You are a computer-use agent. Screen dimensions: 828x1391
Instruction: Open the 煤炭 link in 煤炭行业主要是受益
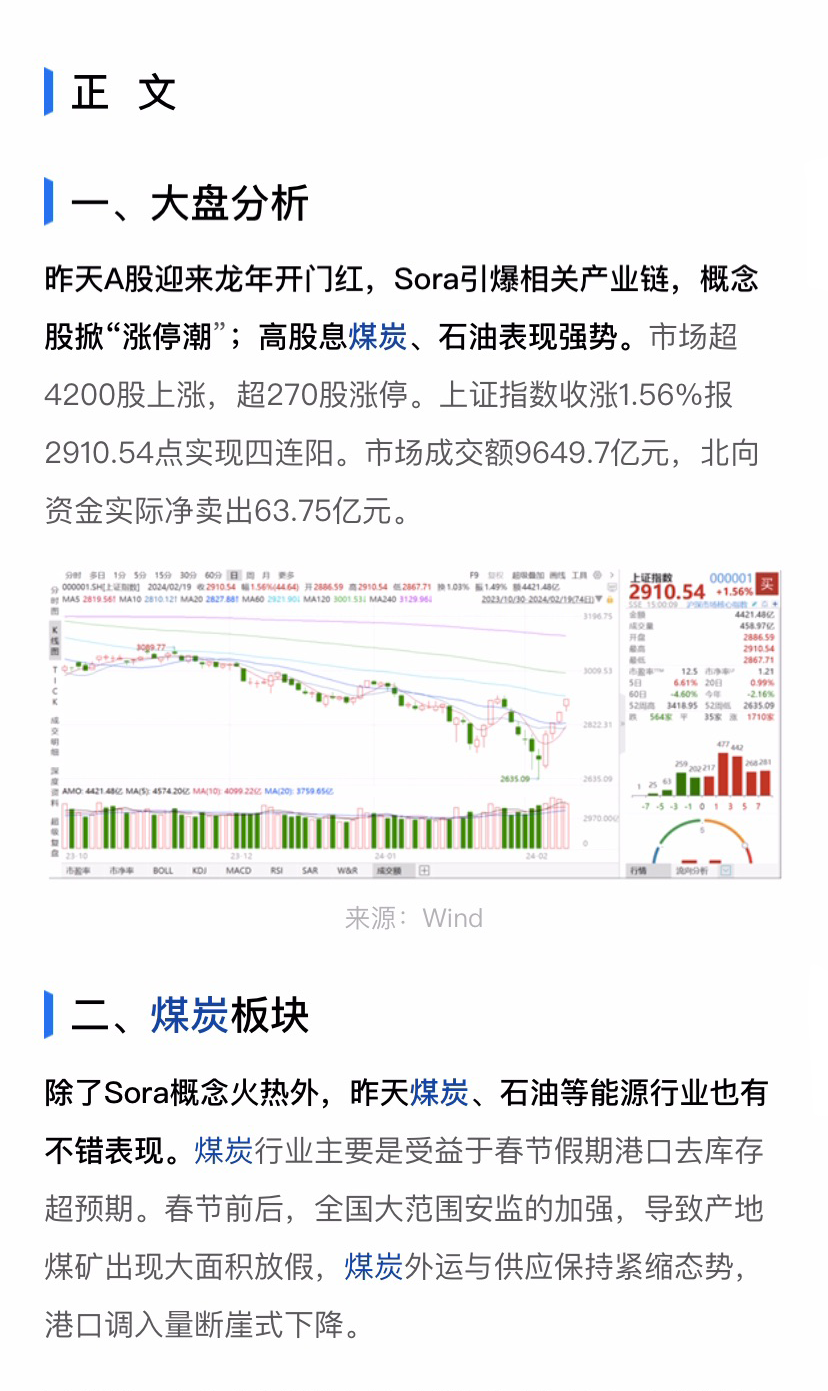[224, 1151]
